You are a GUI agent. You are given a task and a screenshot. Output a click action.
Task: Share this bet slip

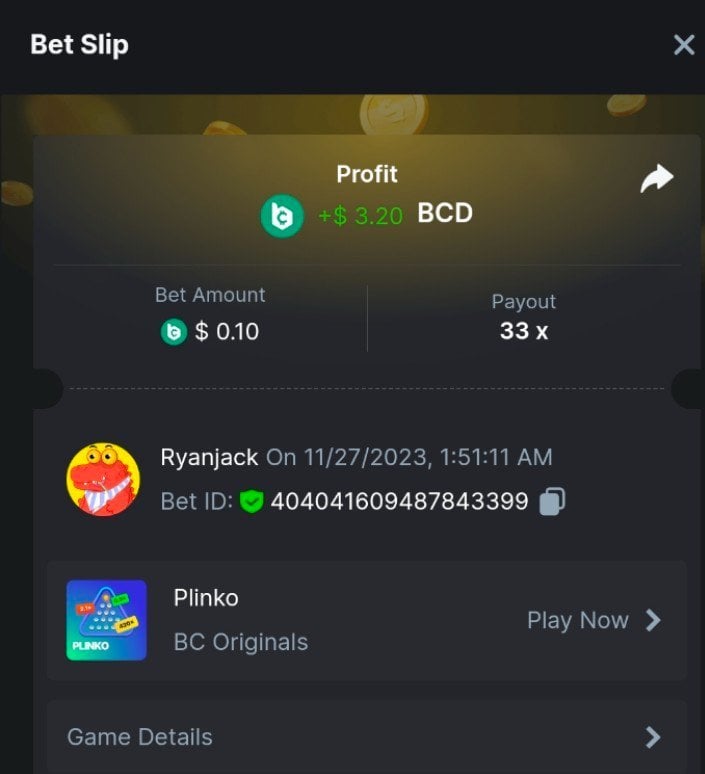click(x=656, y=180)
